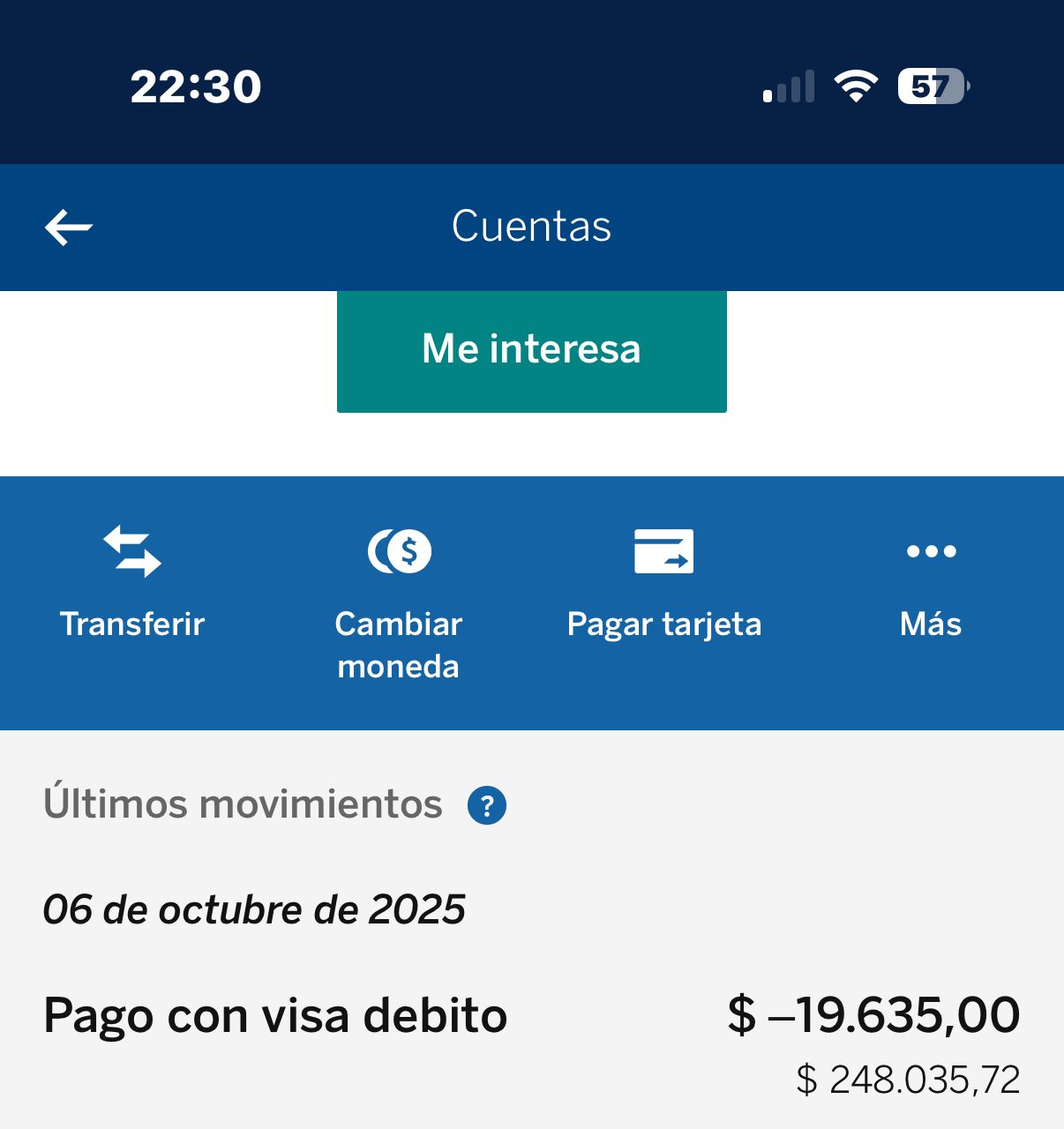Go back from the Cuentas screen
The height and width of the screenshot is (1129, 1064).
click(x=69, y=228)
